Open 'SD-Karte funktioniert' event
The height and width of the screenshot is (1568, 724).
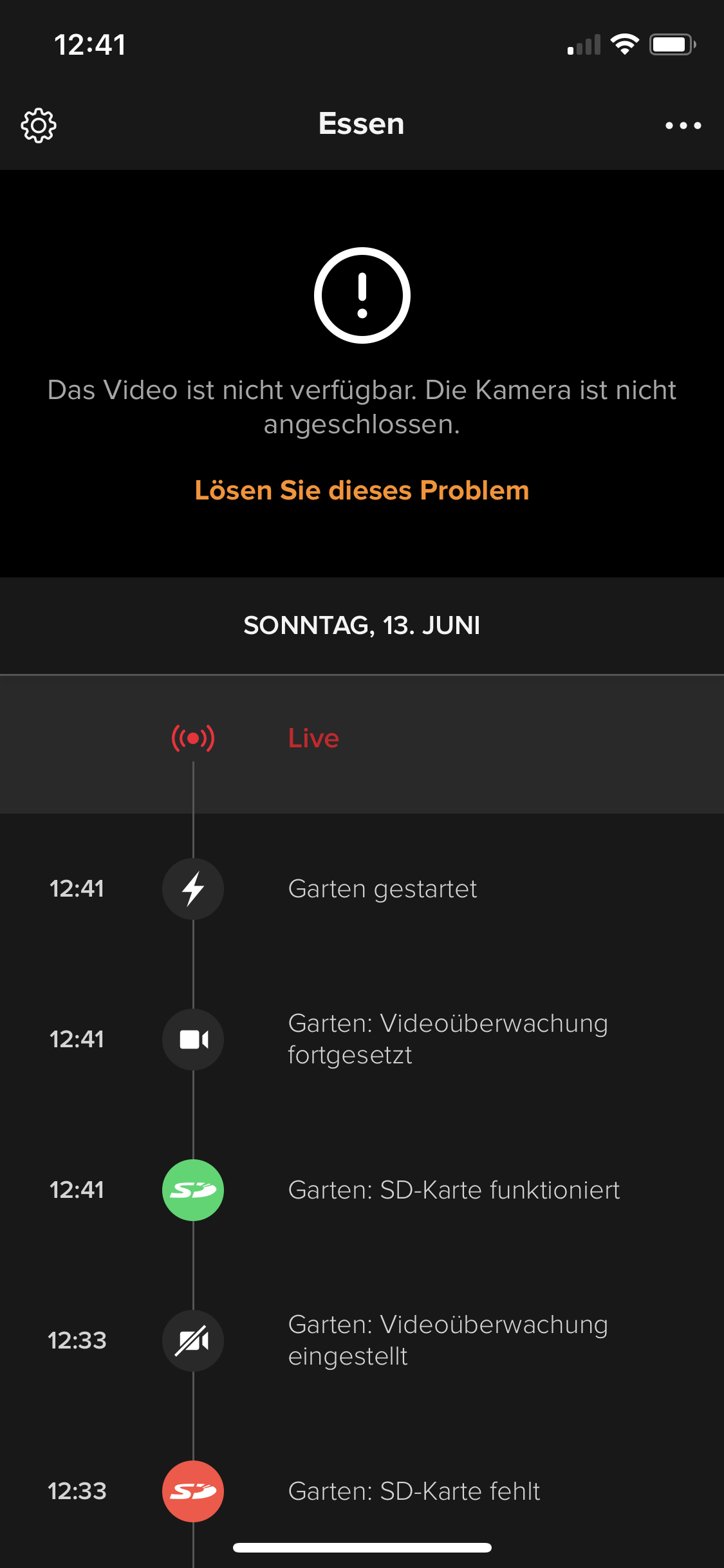[453, 1190]
